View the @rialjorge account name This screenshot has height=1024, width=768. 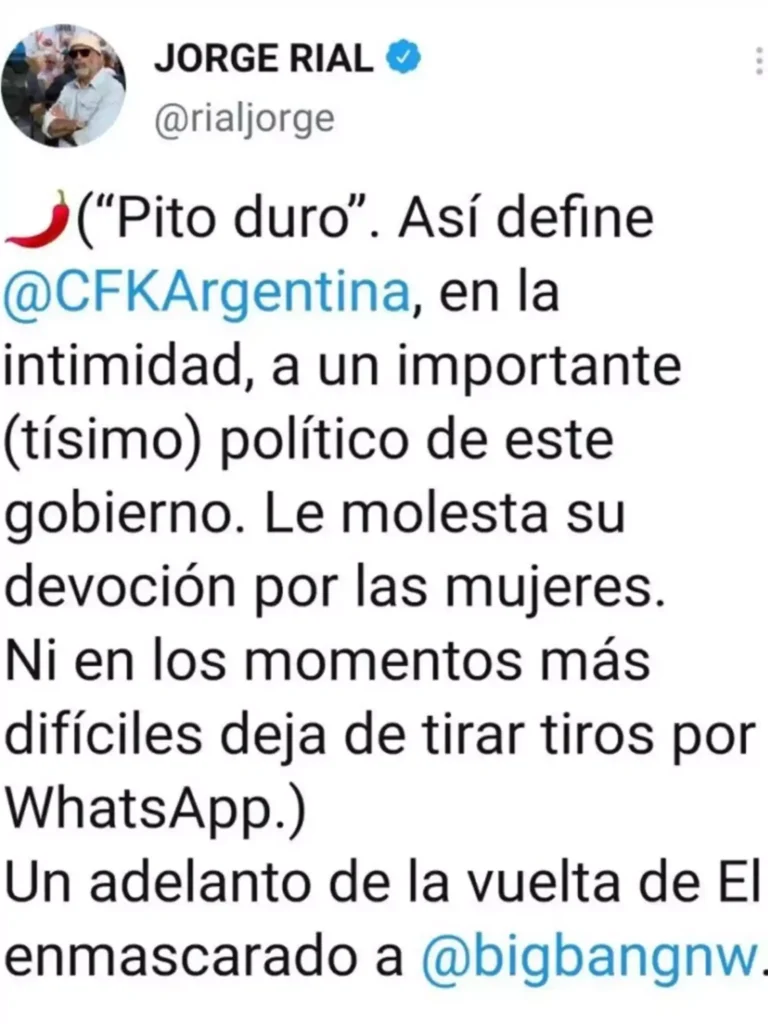coord(243,119)
